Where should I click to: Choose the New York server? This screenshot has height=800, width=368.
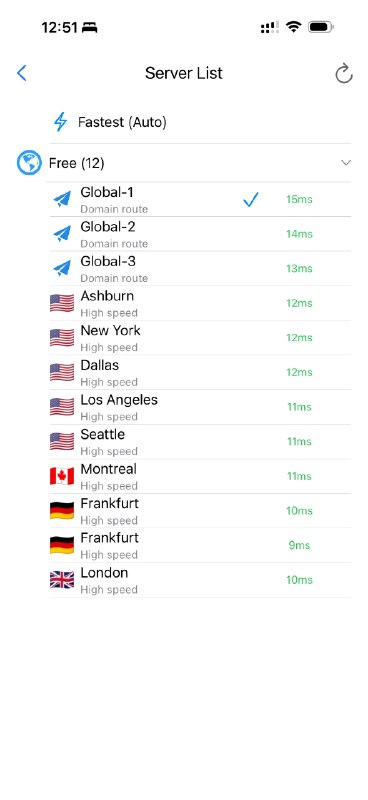(x=200, y=338)
